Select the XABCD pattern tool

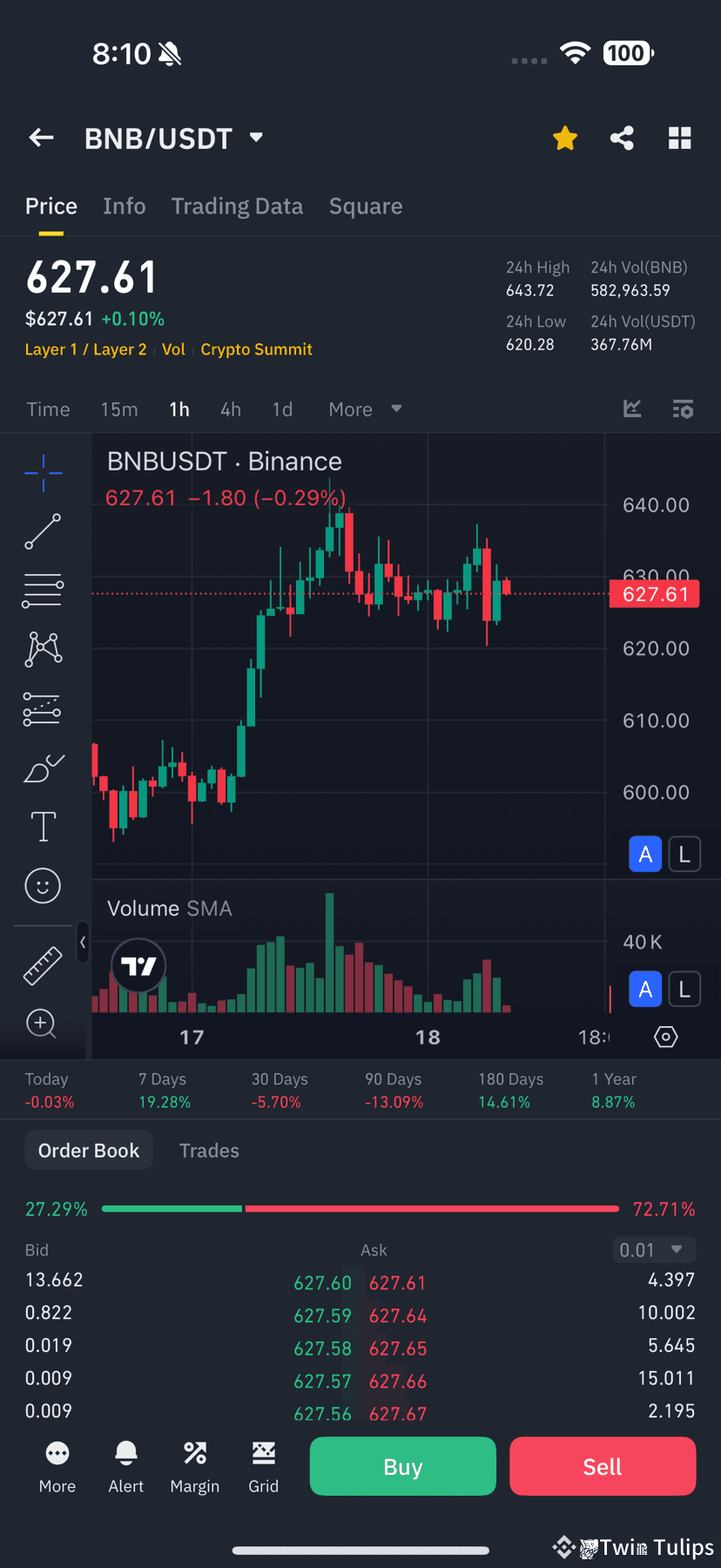point(44,649)
